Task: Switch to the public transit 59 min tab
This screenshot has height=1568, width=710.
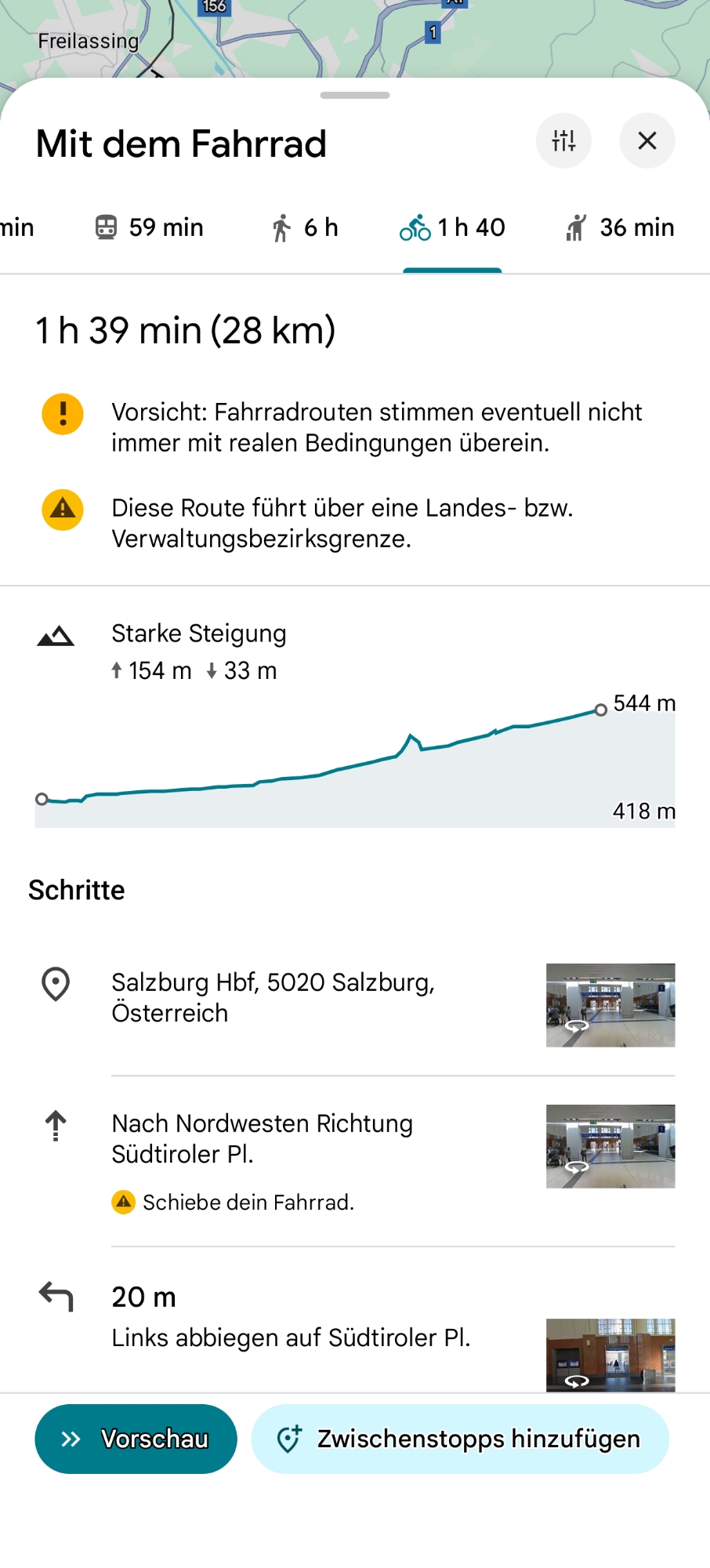Action: point(150,227)
